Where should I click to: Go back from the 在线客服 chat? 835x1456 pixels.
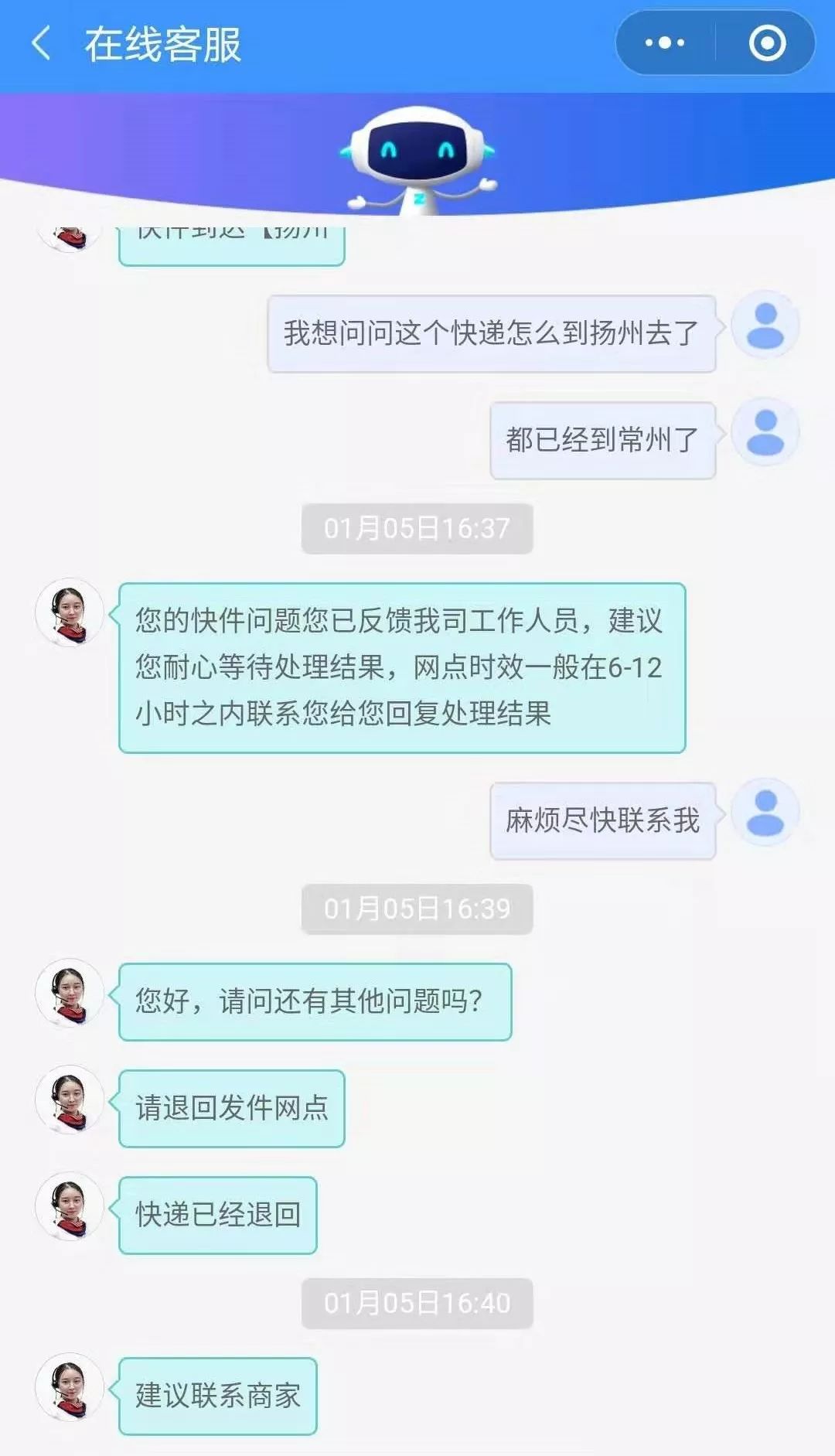point(42,43)
